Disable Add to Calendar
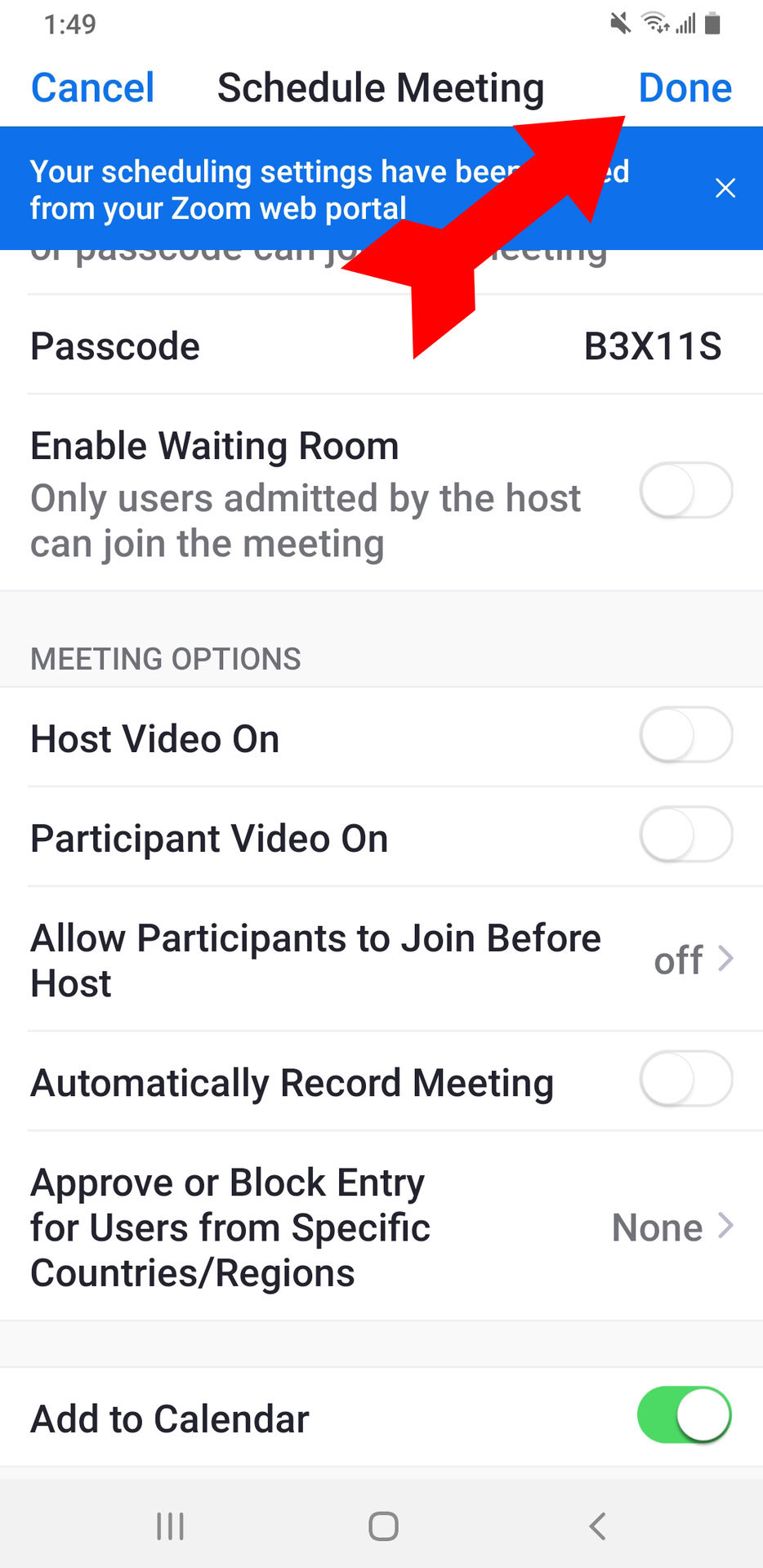Image resolution: width=763 pixels, height=1568 pixels. pos(684,1414)
